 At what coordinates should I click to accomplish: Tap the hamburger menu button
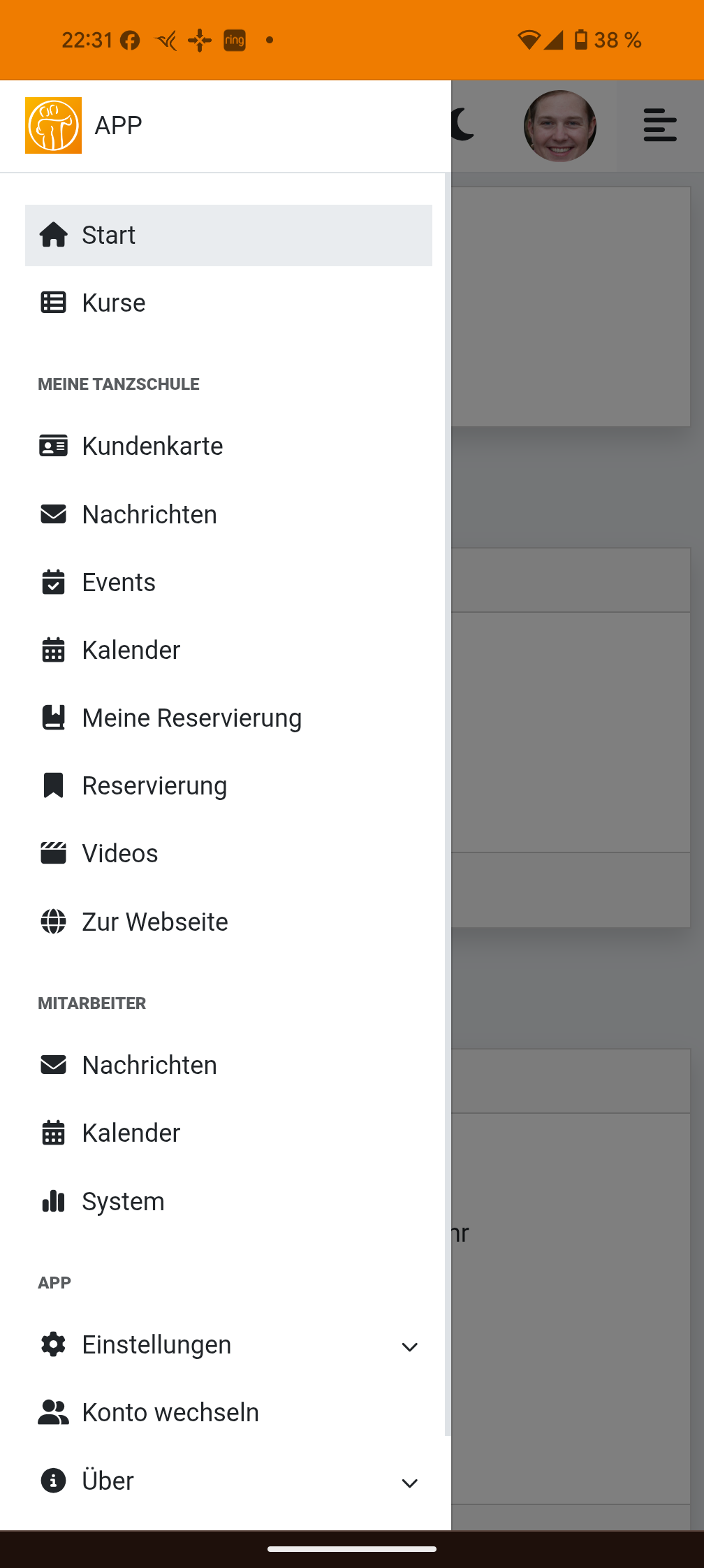[660, 125]
